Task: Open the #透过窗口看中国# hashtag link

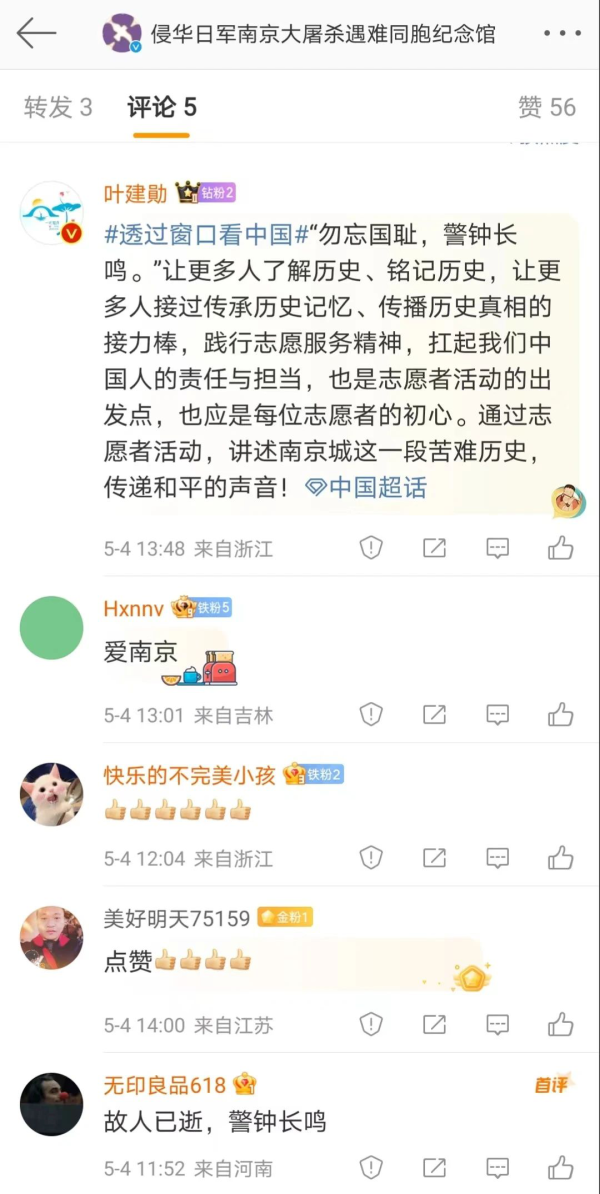Action: (x=205, y=236)
